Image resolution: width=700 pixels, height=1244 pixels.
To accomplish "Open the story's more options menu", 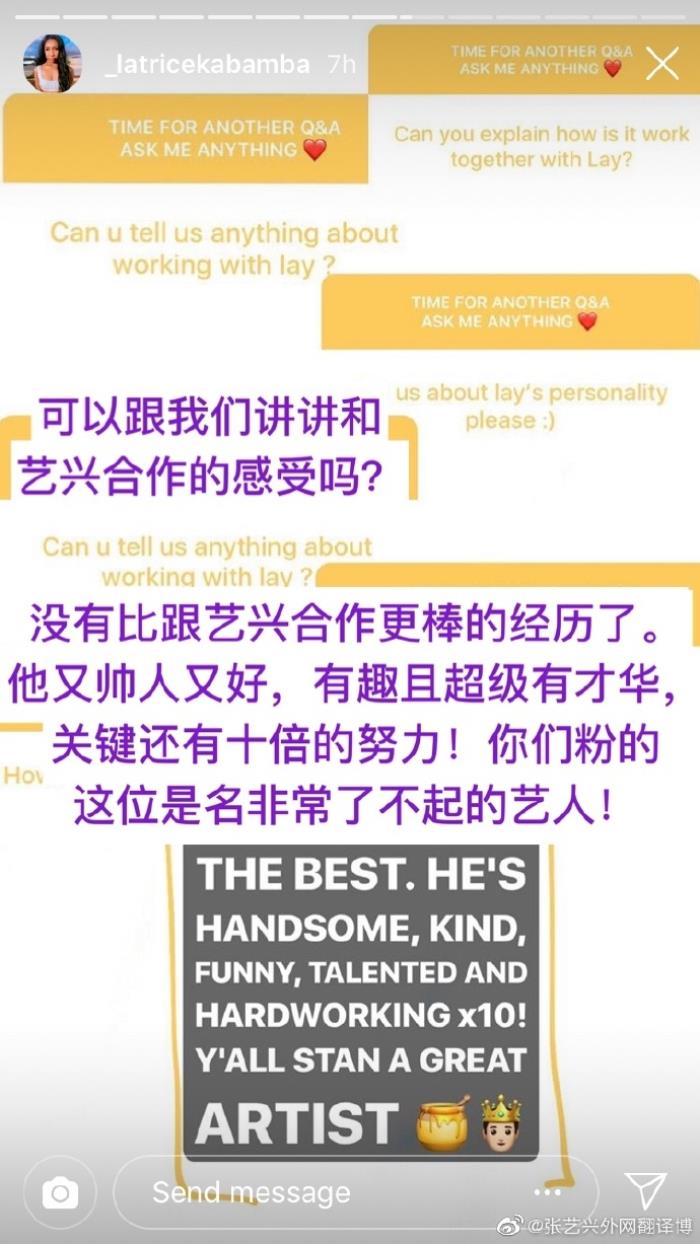I will click(547, 1192).
